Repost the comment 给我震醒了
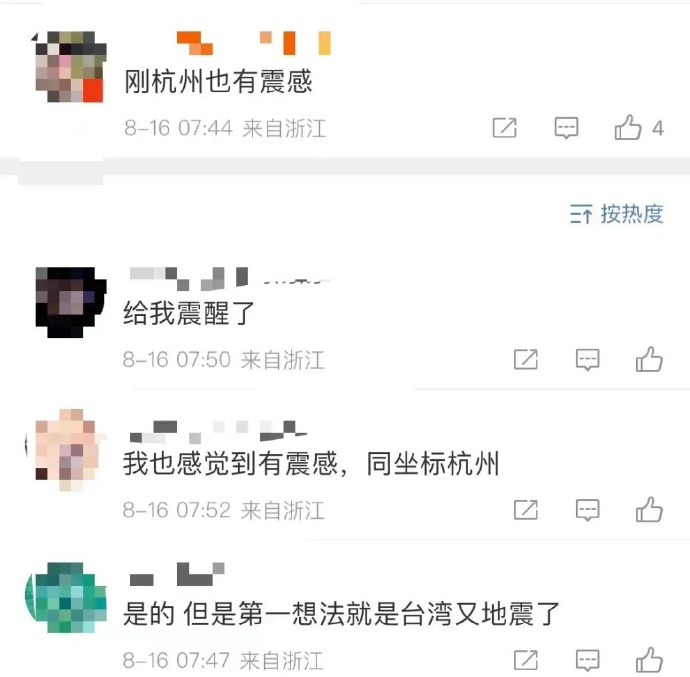Viewport: 690px width, 677px height. [526, 359]
